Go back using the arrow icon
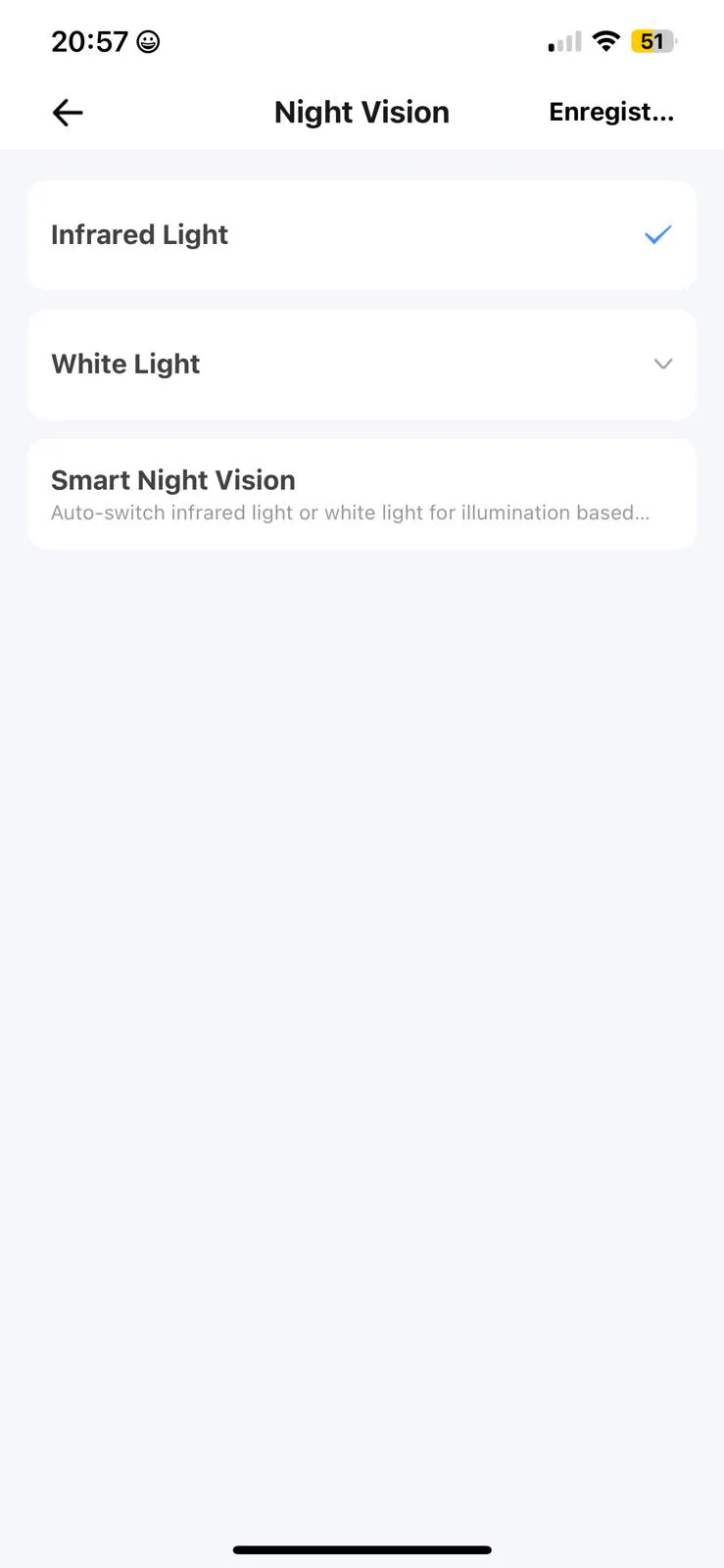Viewport: 724px width, 1568px height. click(68, 113)
